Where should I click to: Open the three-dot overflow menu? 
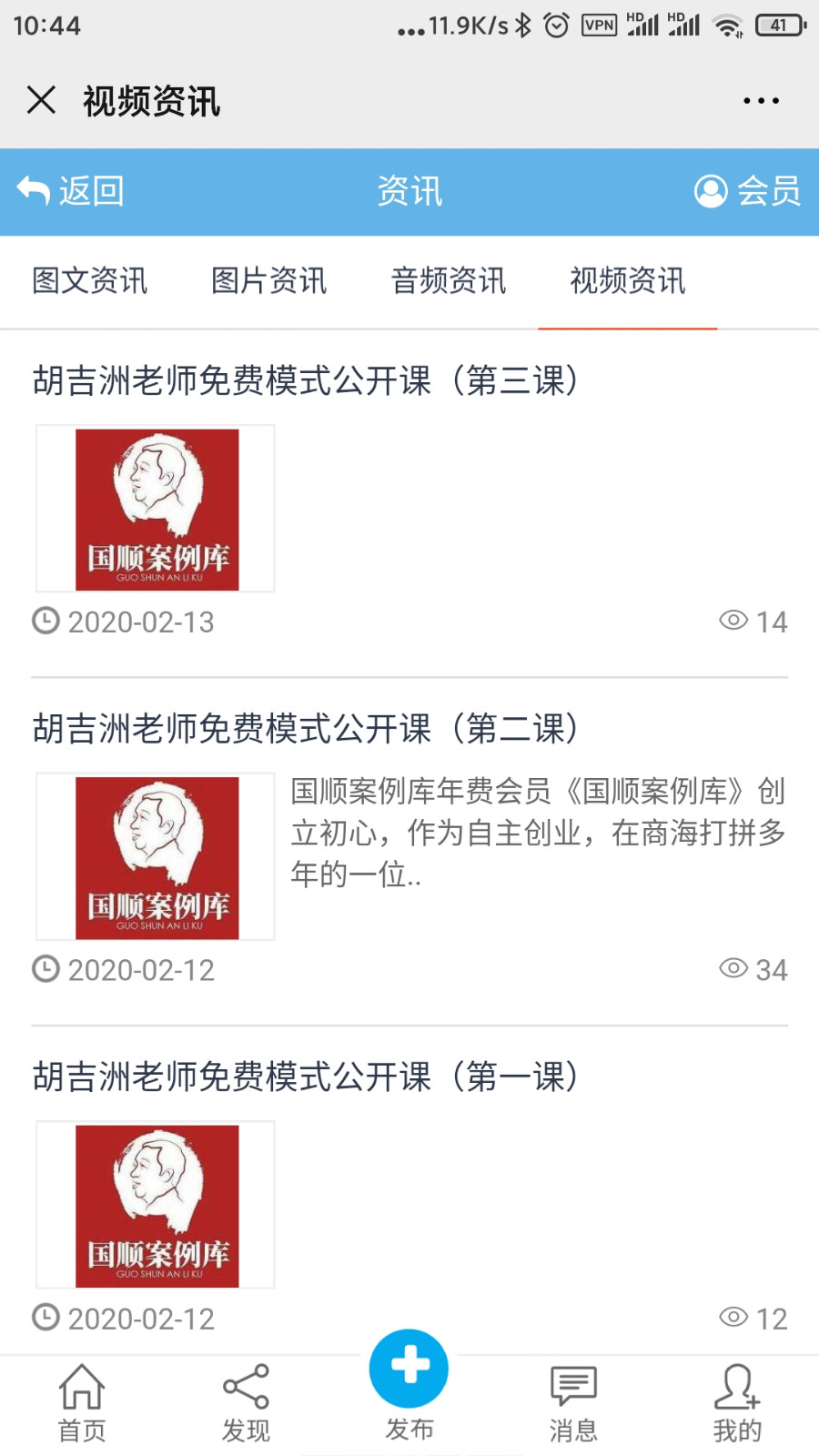tap(761, 101)
